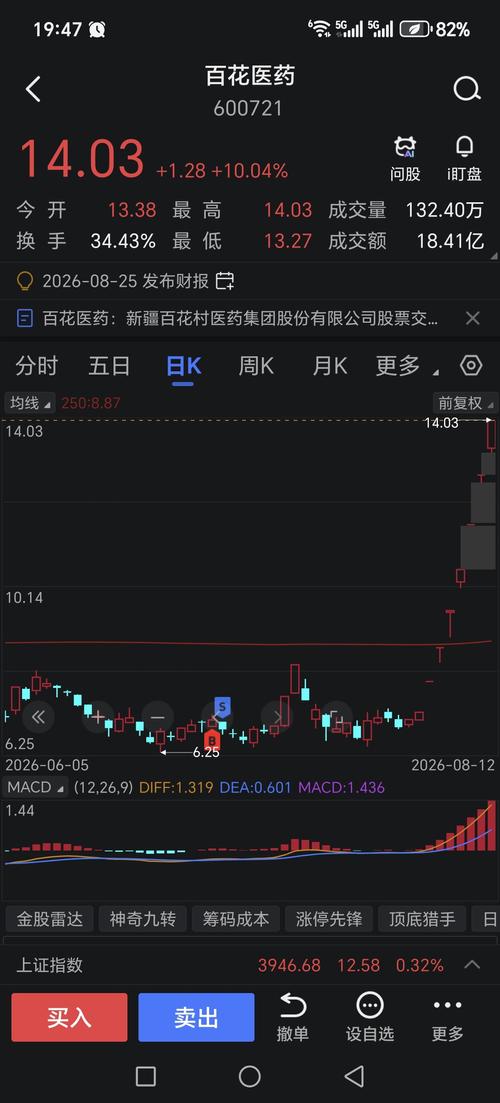Switch to the 分时 chart tab
Viewport: 500px width, 1103px height.
coord(37,366)
